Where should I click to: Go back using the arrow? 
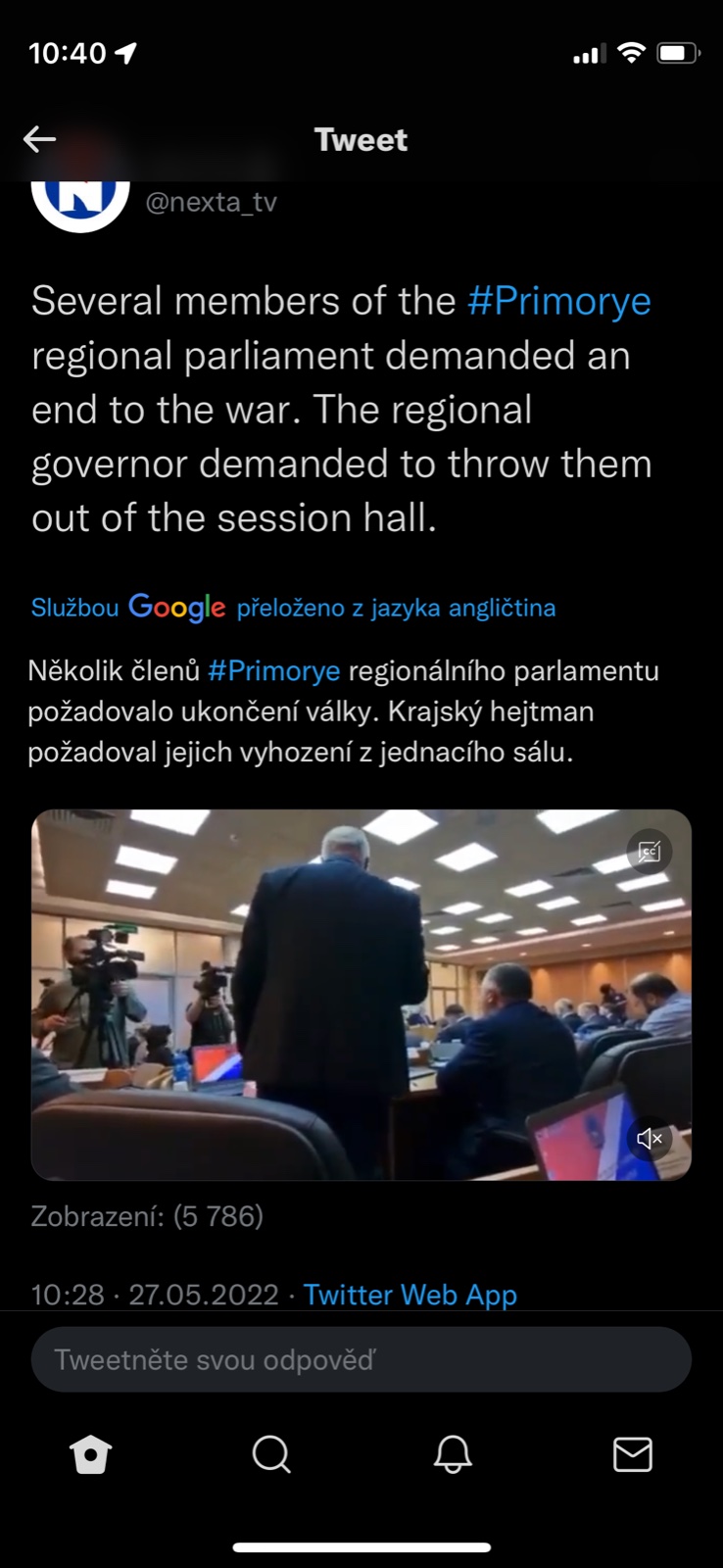tap(39, 139)
